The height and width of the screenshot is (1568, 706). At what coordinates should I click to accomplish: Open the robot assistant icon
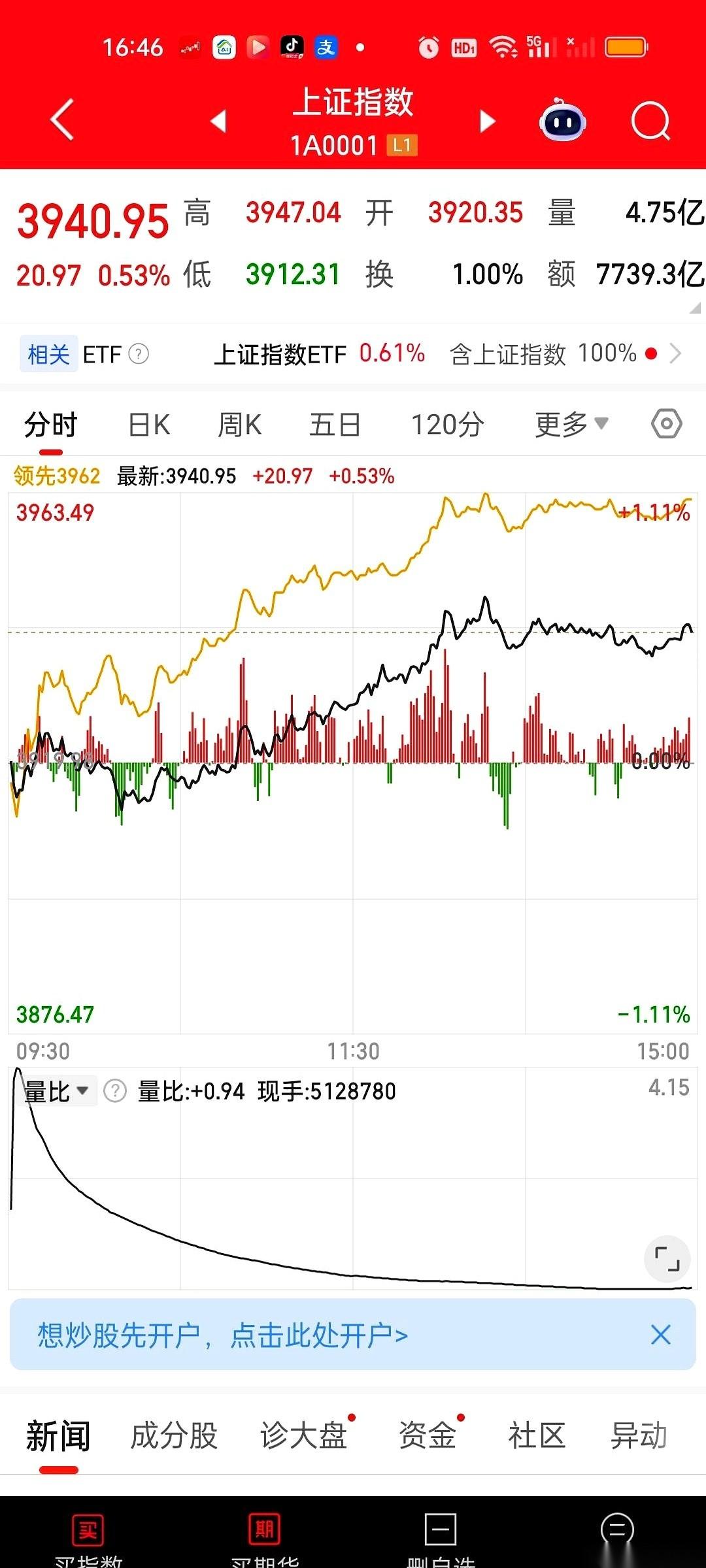coord(562,120)
